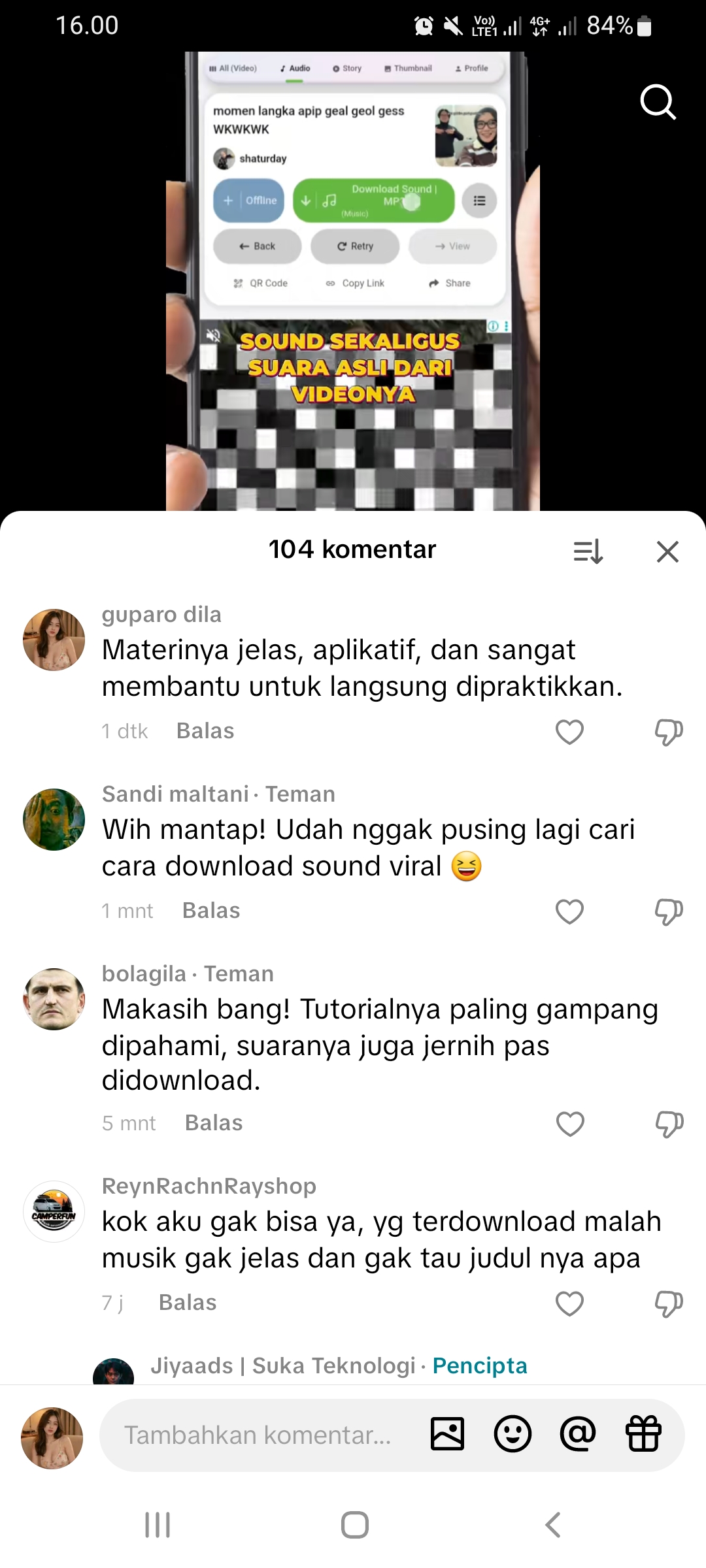
Task: Dislike bolagila's comment
Action: (668, 1124)
